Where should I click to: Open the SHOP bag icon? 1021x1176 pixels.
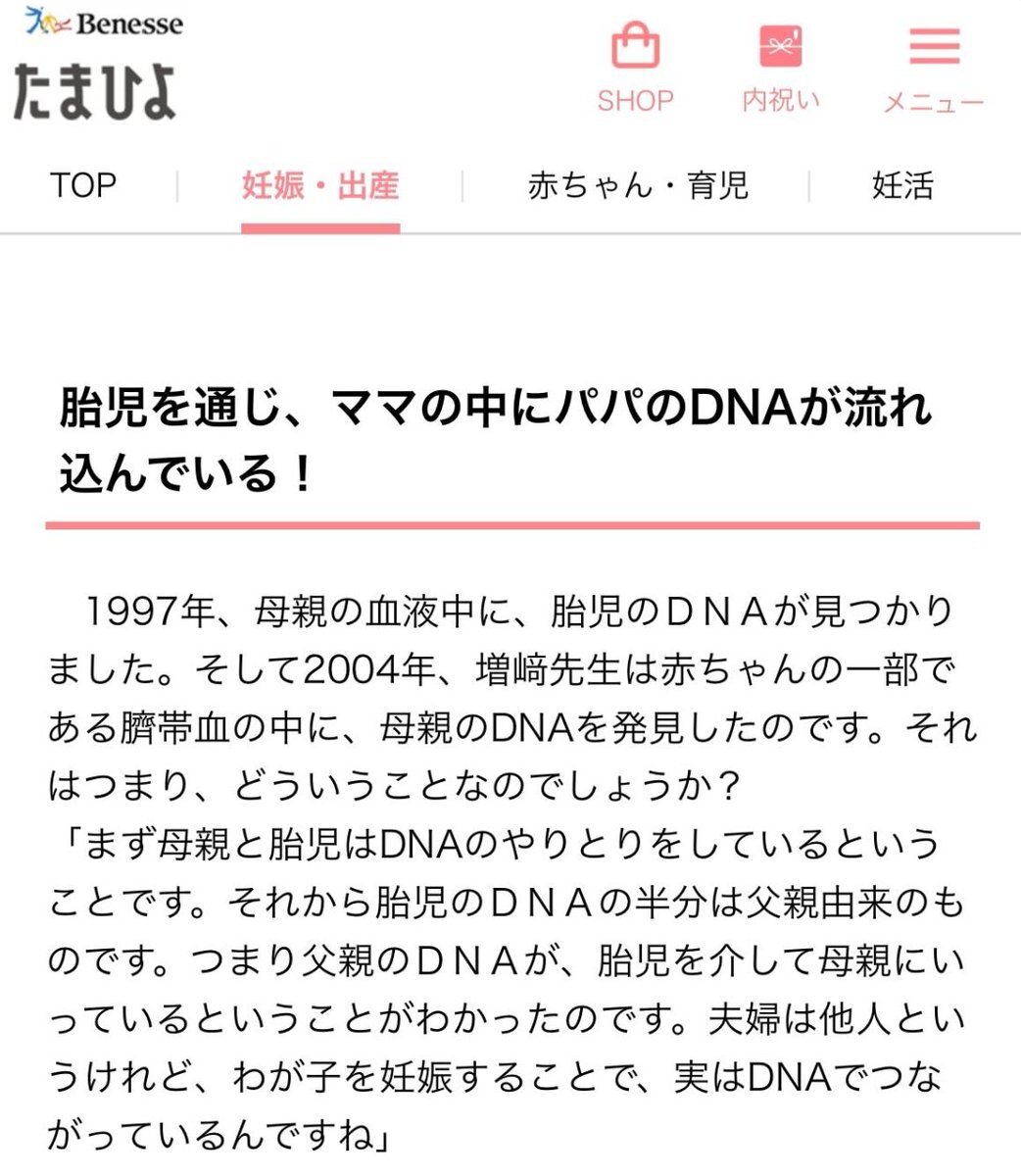pyautogui.click(x=635, y=67)
